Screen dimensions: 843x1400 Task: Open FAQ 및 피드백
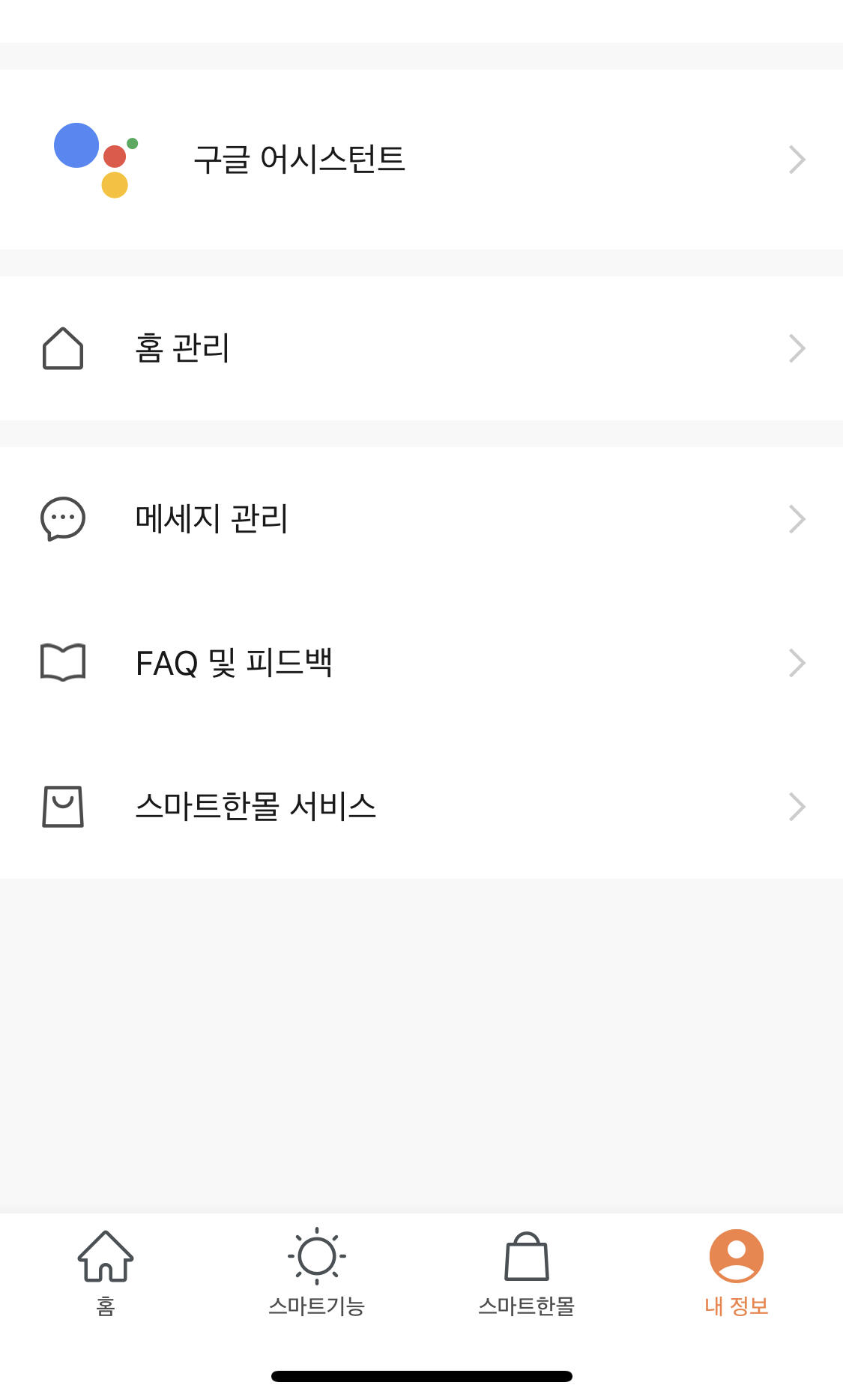421,663
